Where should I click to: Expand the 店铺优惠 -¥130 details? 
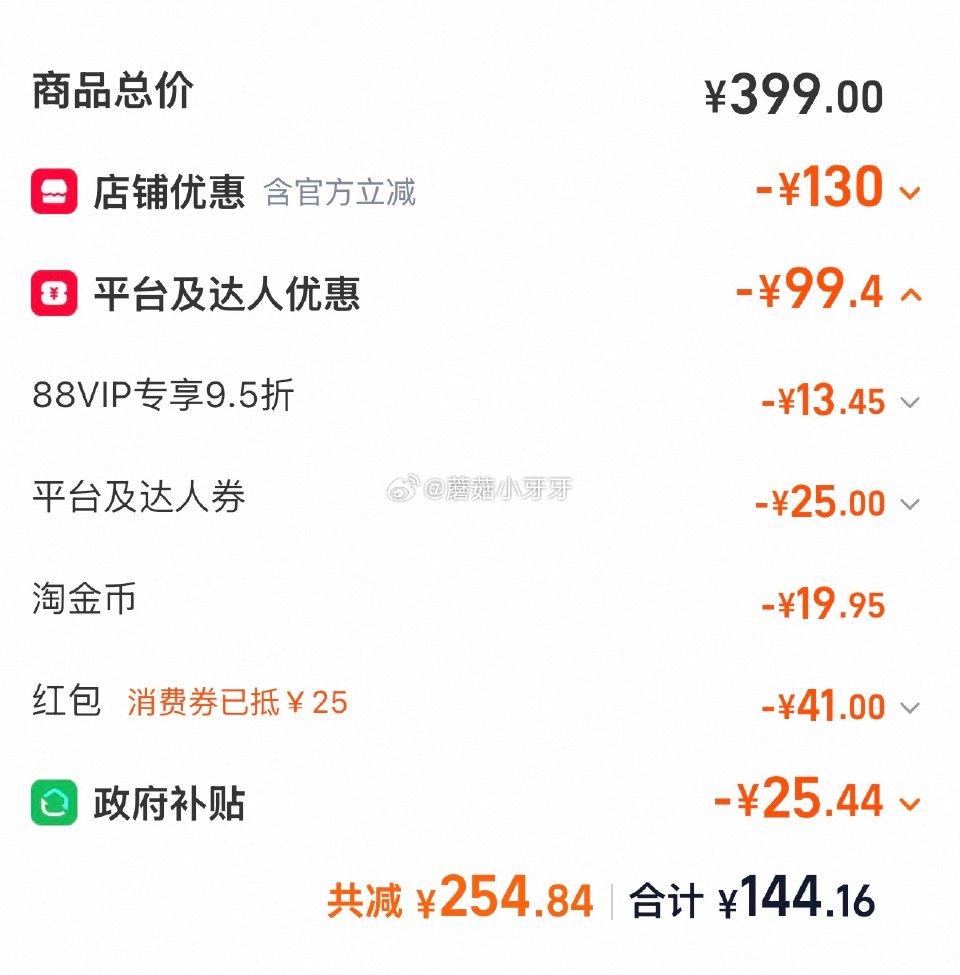(911, 193)
